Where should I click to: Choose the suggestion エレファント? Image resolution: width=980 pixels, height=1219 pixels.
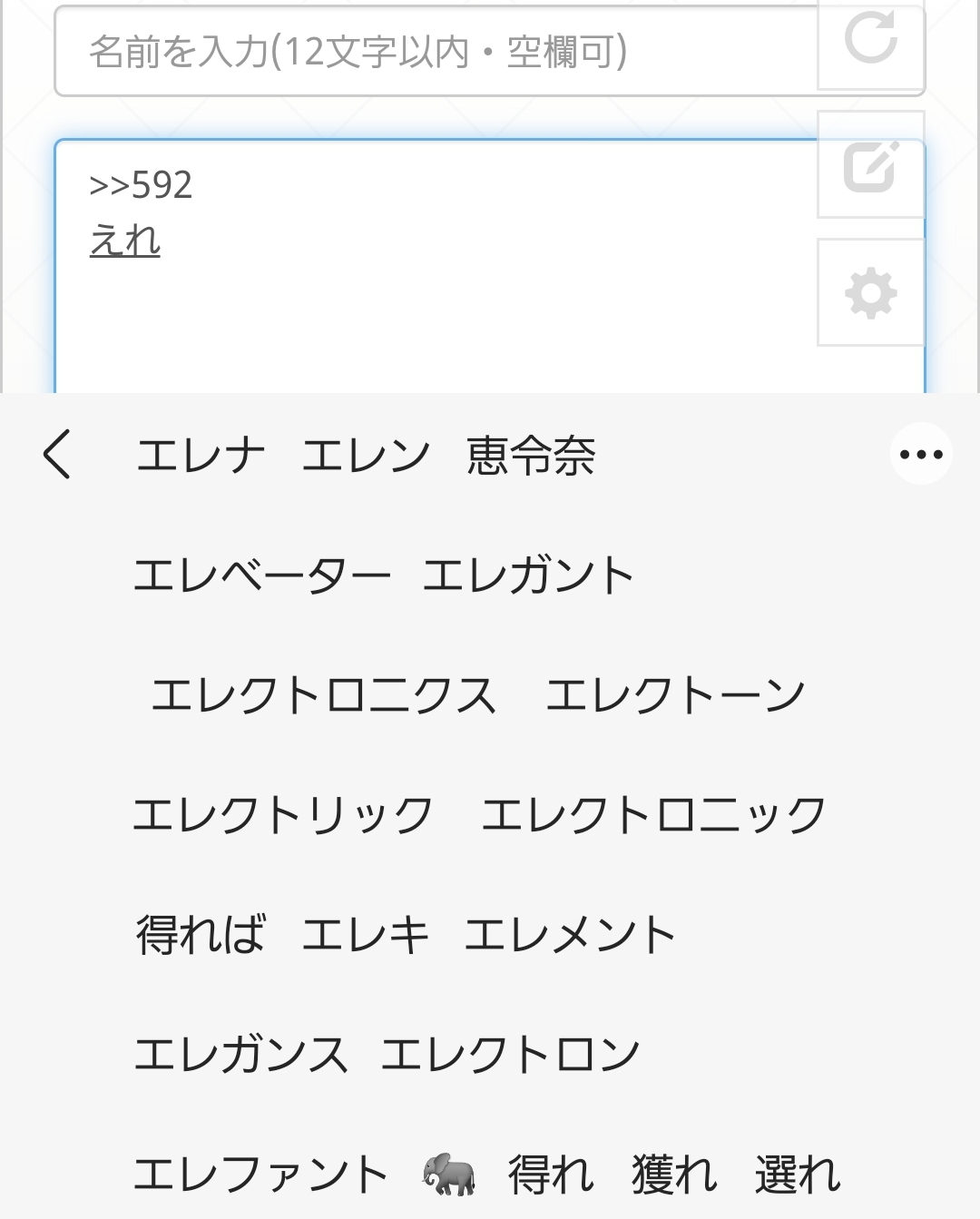tap(262, 1175)
